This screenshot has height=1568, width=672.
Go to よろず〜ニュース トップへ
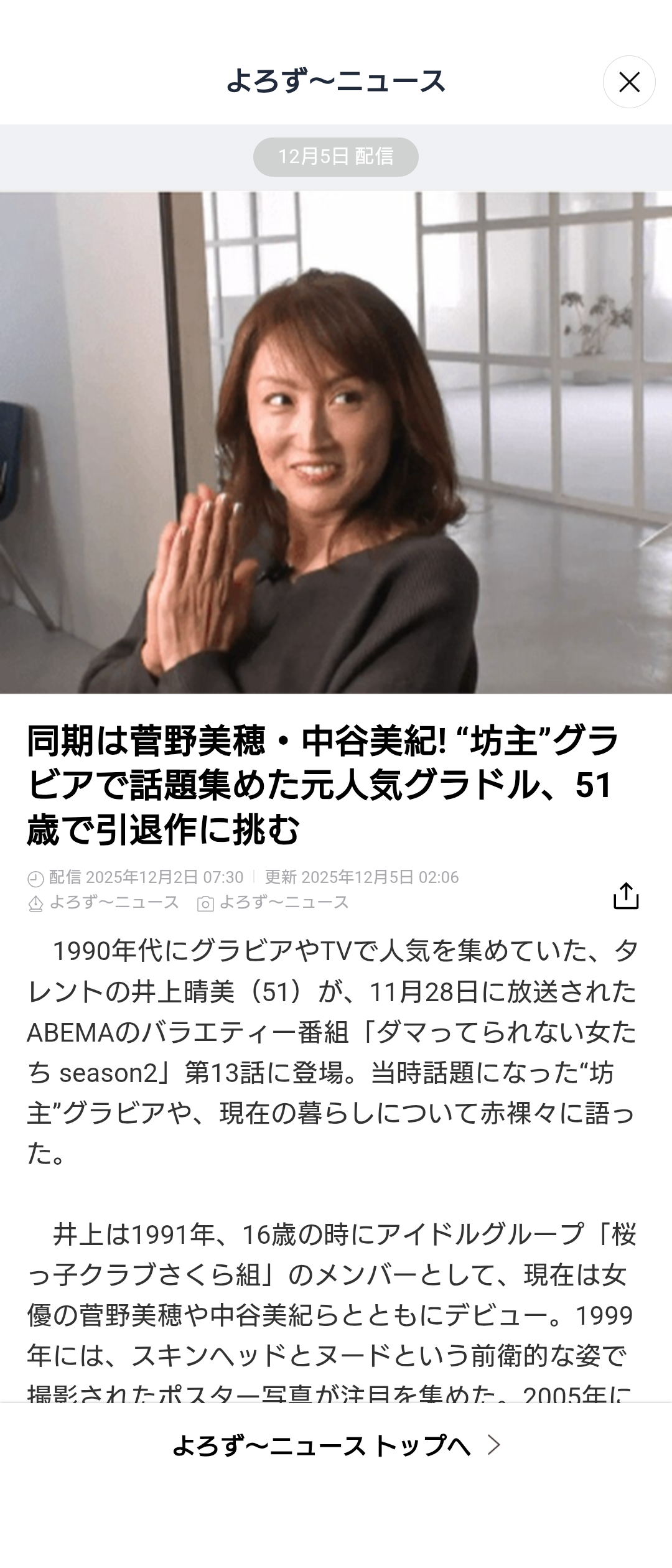(336, 1445)
